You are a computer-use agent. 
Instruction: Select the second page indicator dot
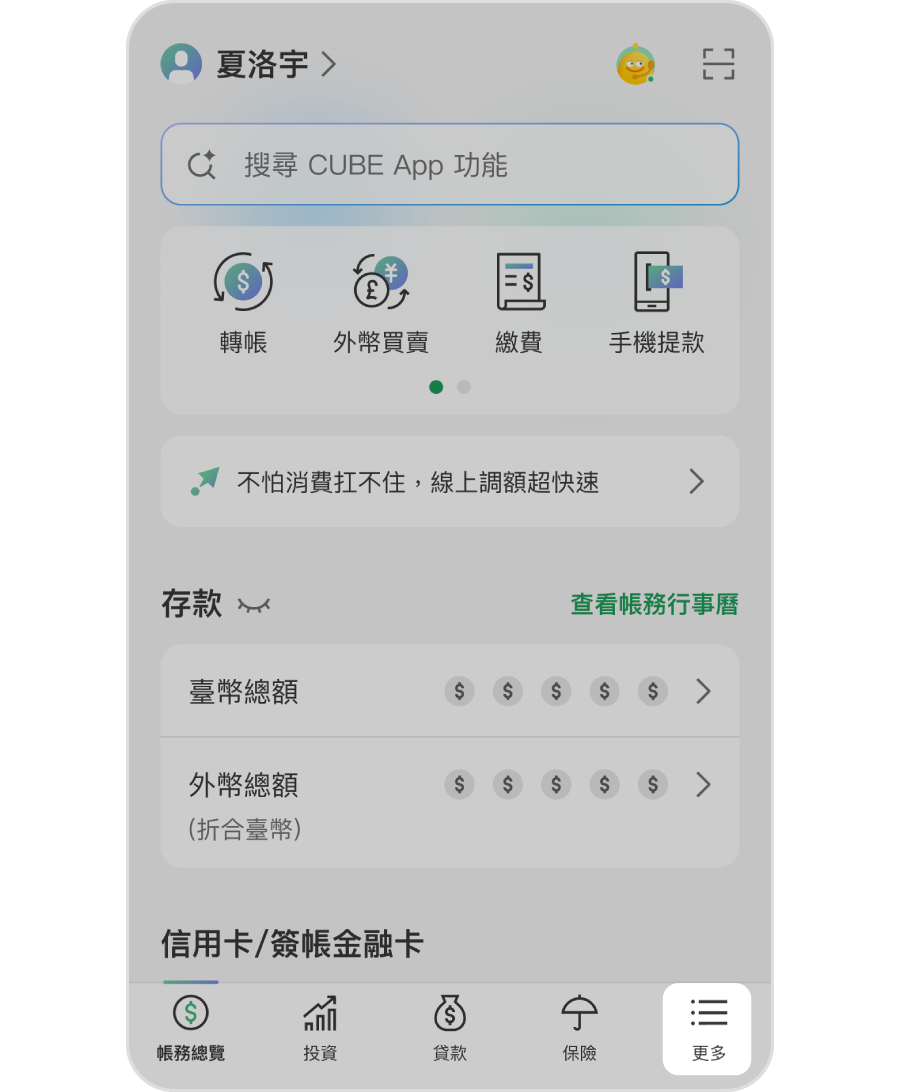pos(464,387)
